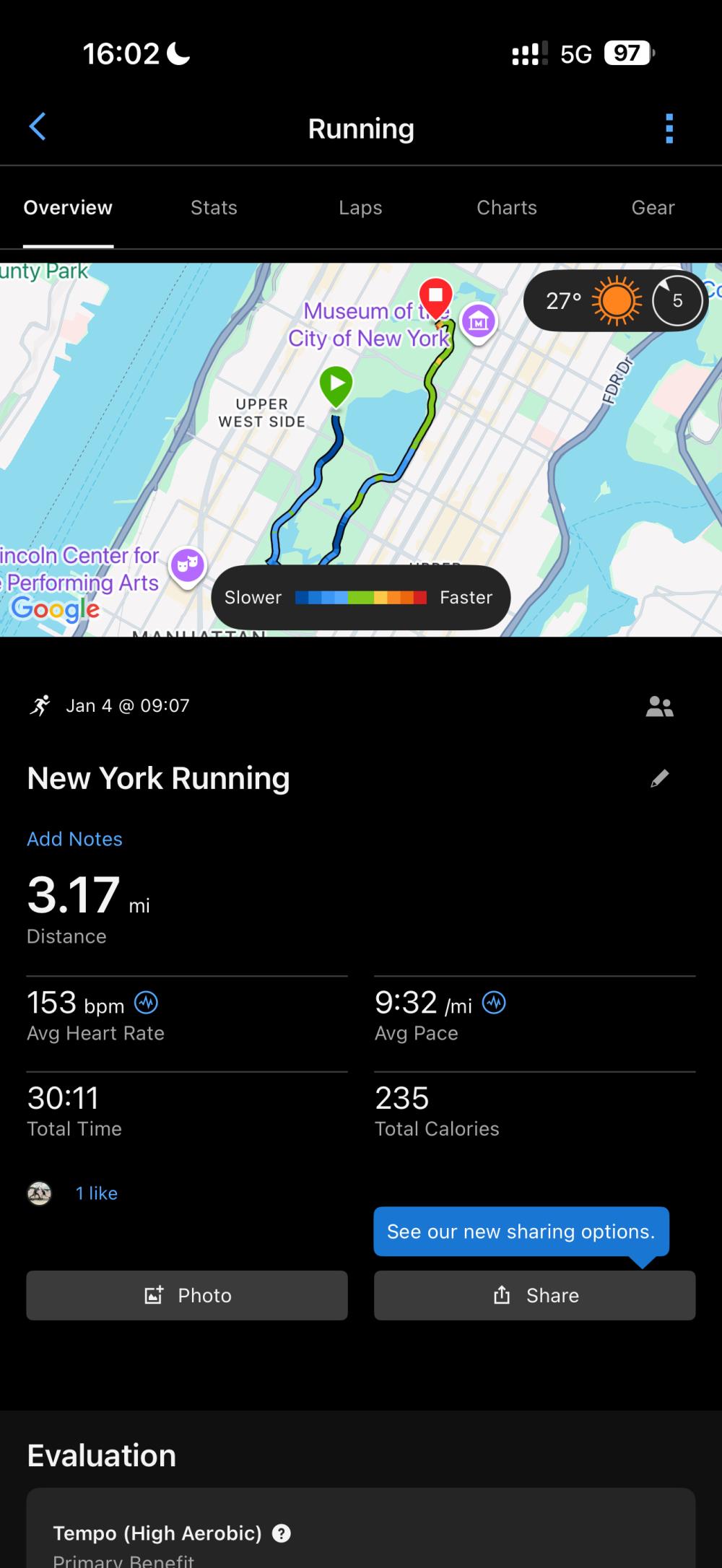
Task: Share this running activity
Action: (x=534, y=1295)
